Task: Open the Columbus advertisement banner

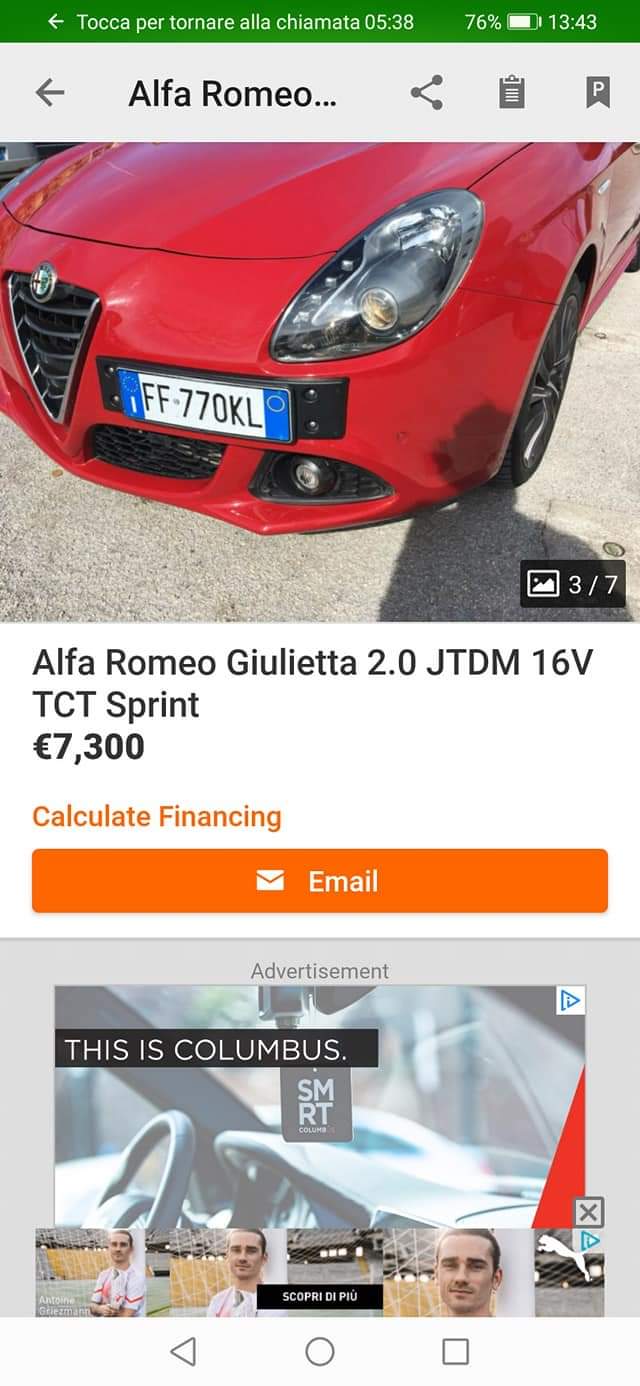Action: 320,1100
